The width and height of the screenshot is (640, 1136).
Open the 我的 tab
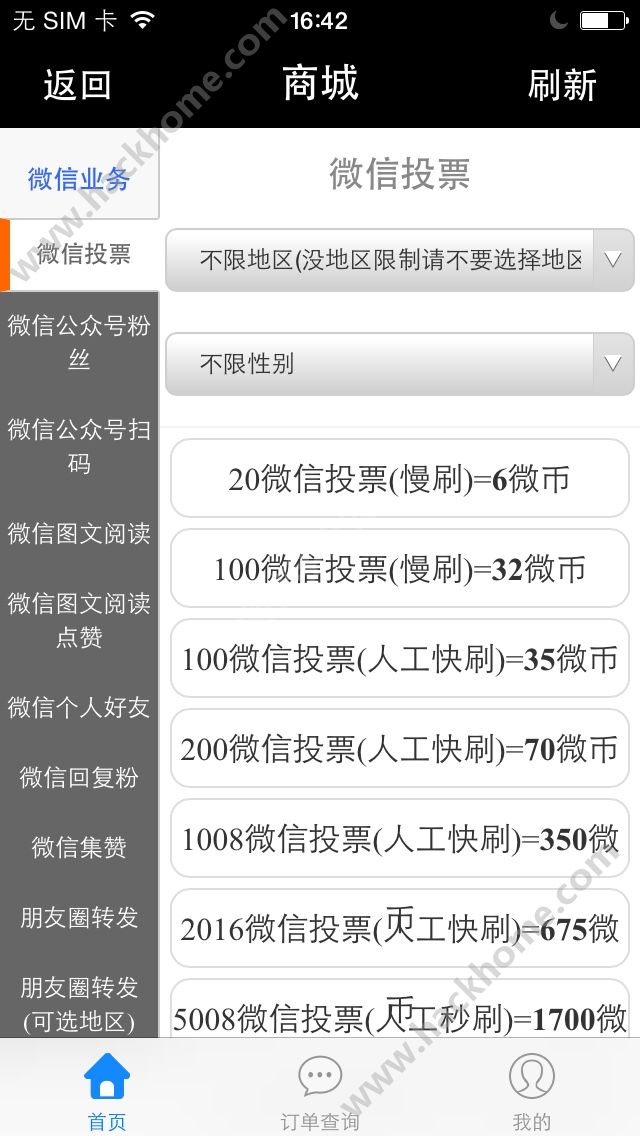(x=532, y=1092)
